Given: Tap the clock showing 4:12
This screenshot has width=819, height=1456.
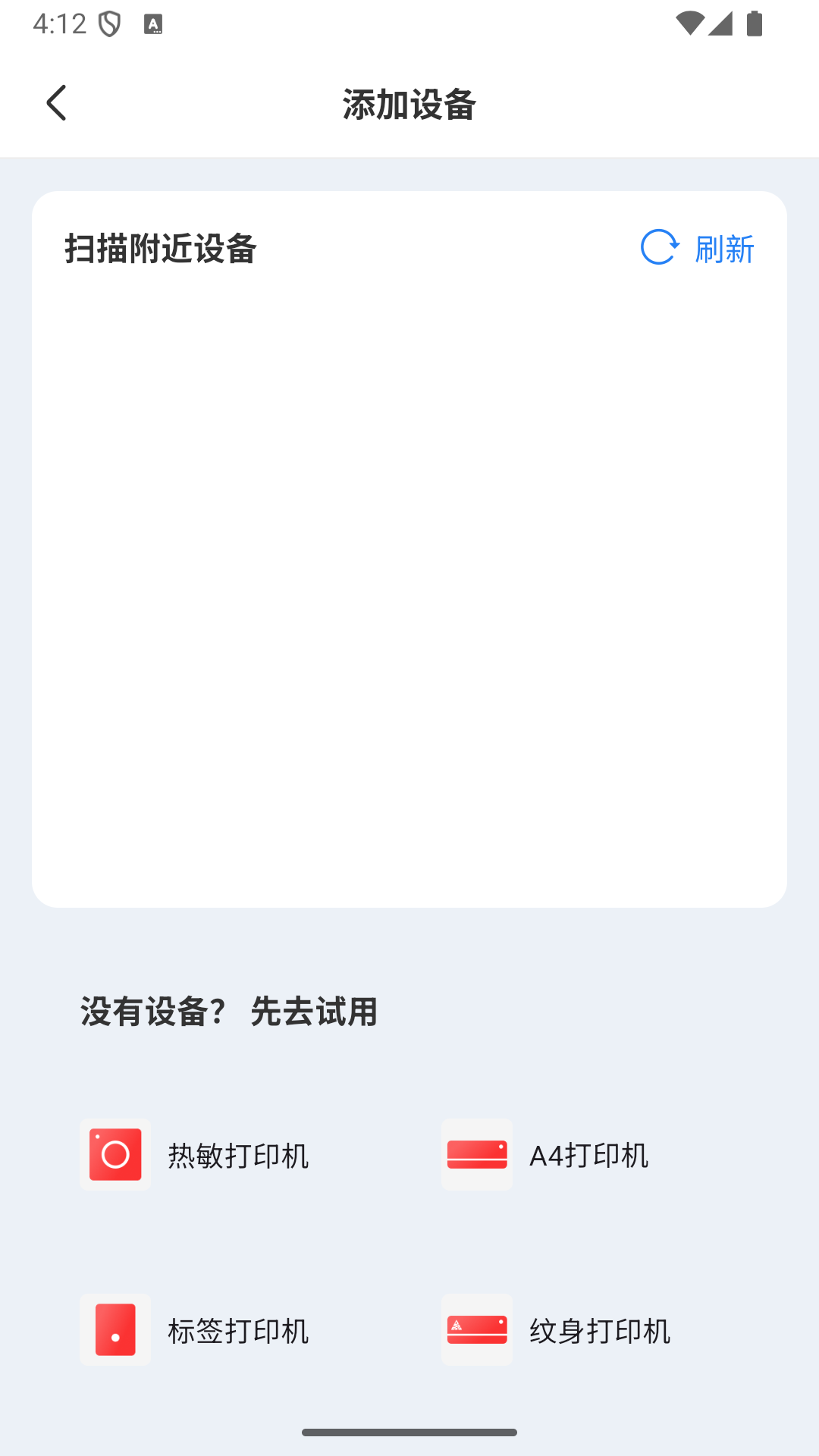Looking at the screenshot, I should pos(59,22).
